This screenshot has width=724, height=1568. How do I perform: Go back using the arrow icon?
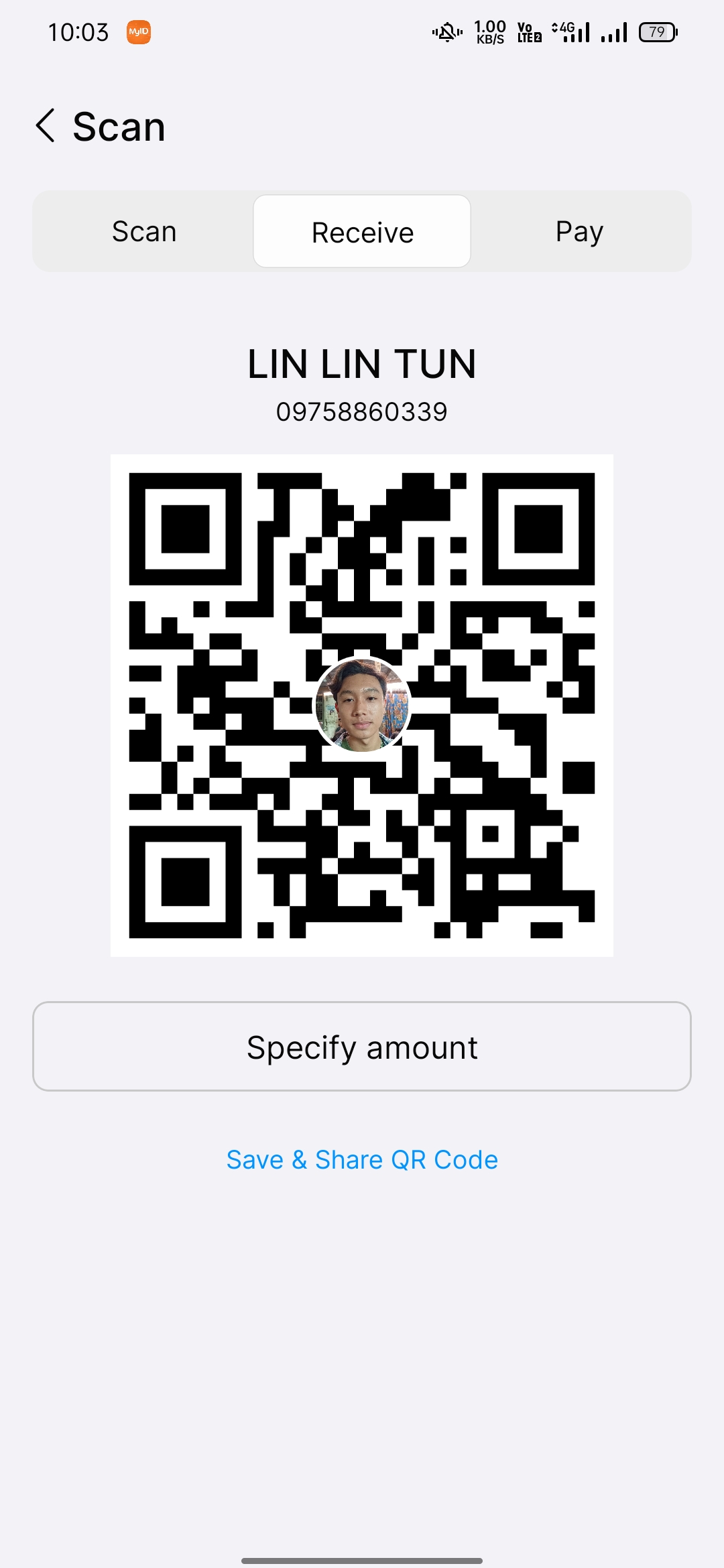coord(46,126)
